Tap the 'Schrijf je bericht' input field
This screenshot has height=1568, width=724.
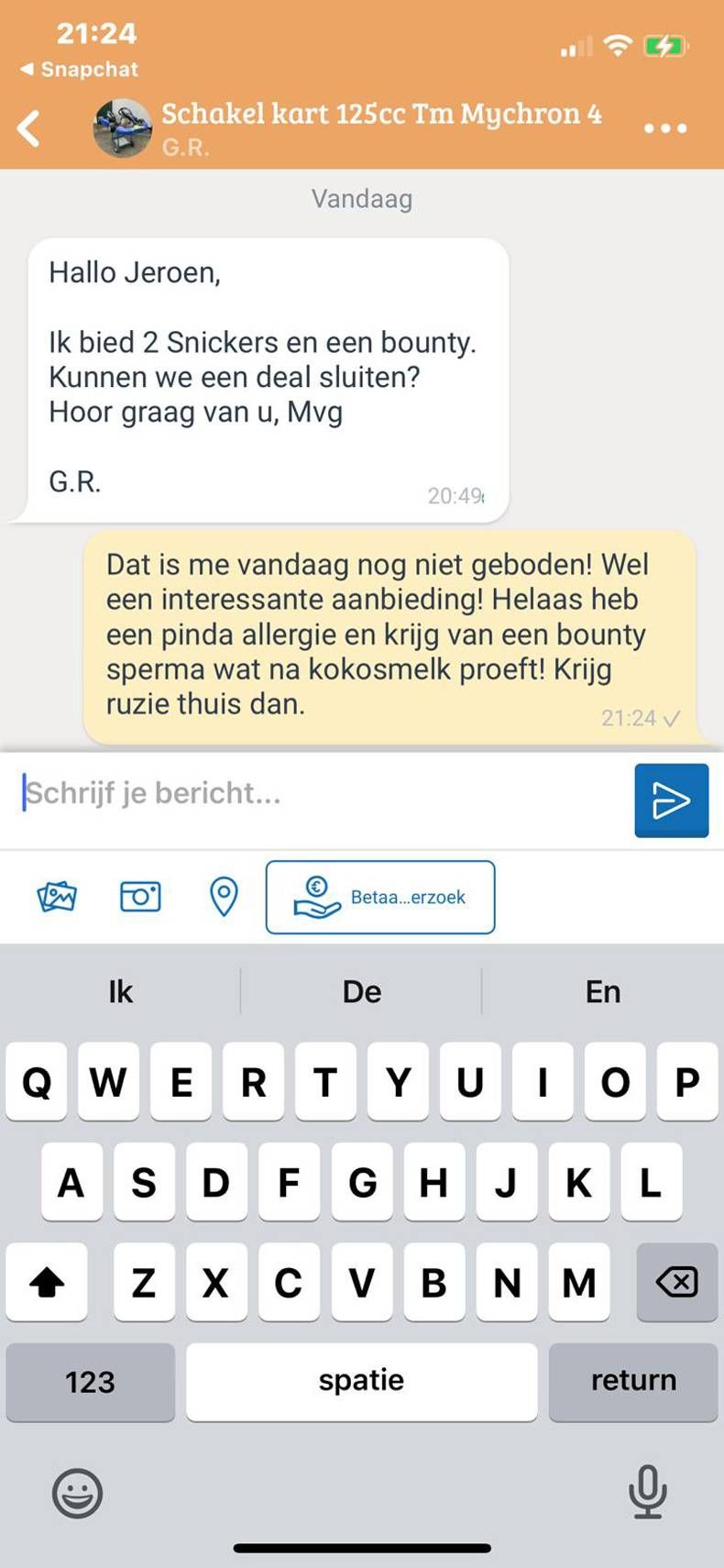coord(275,792)
